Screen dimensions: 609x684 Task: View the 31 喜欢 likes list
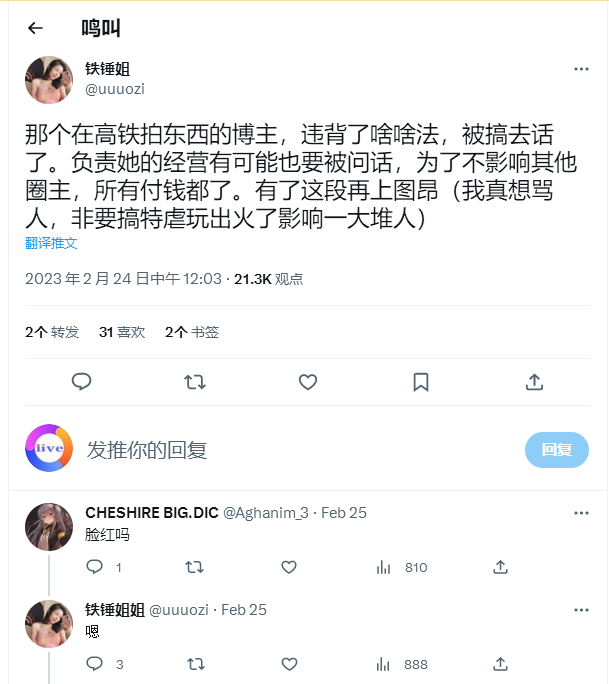click(122, 332)
